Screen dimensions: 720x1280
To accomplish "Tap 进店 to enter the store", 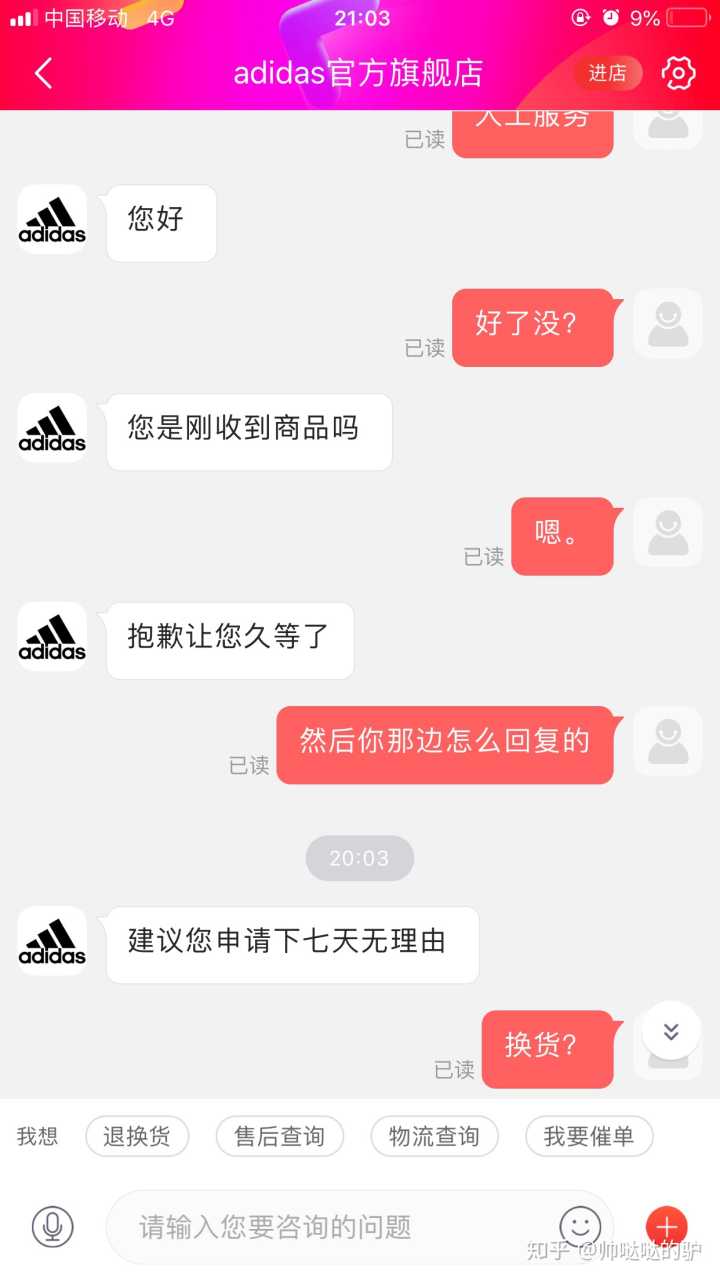I will point(607,73).
